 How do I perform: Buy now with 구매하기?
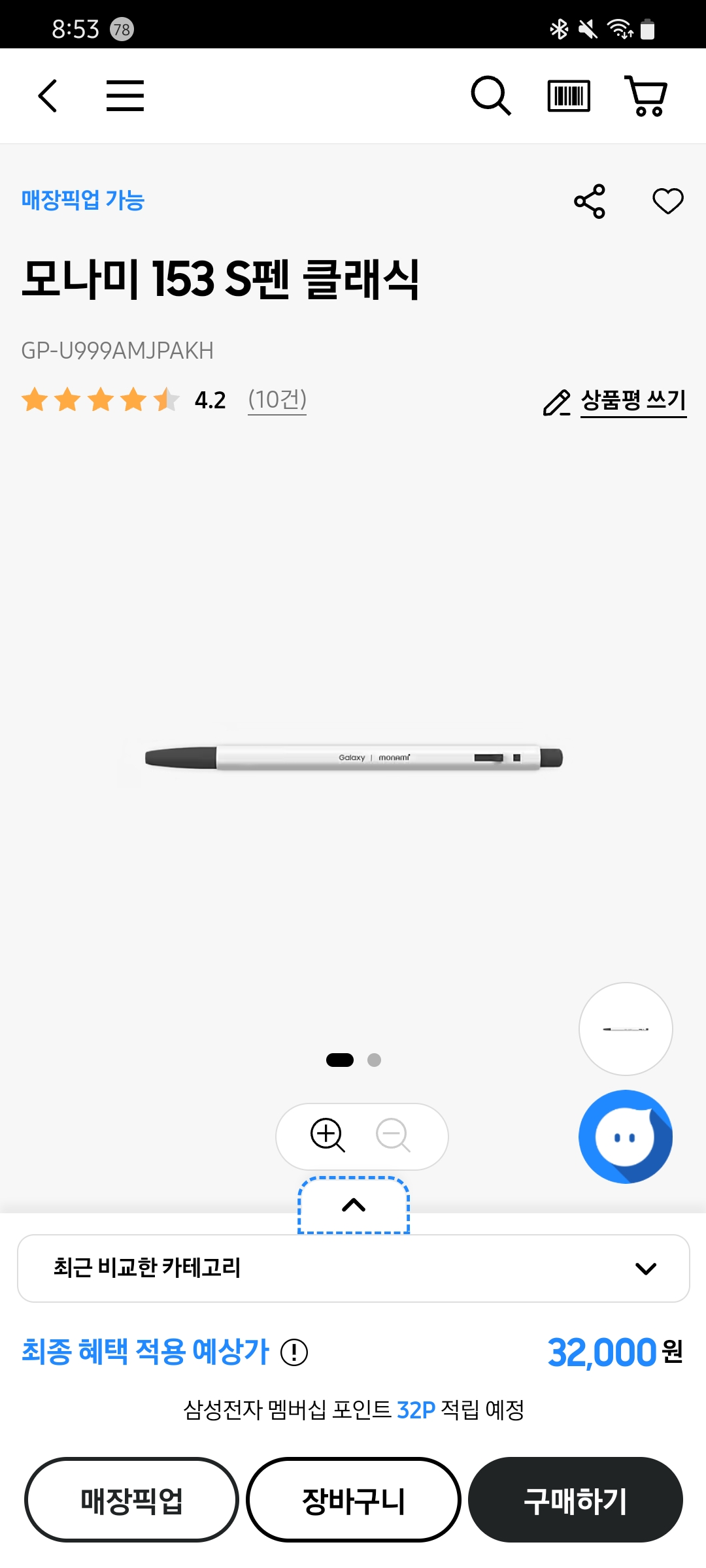(x=576, y=1499)
